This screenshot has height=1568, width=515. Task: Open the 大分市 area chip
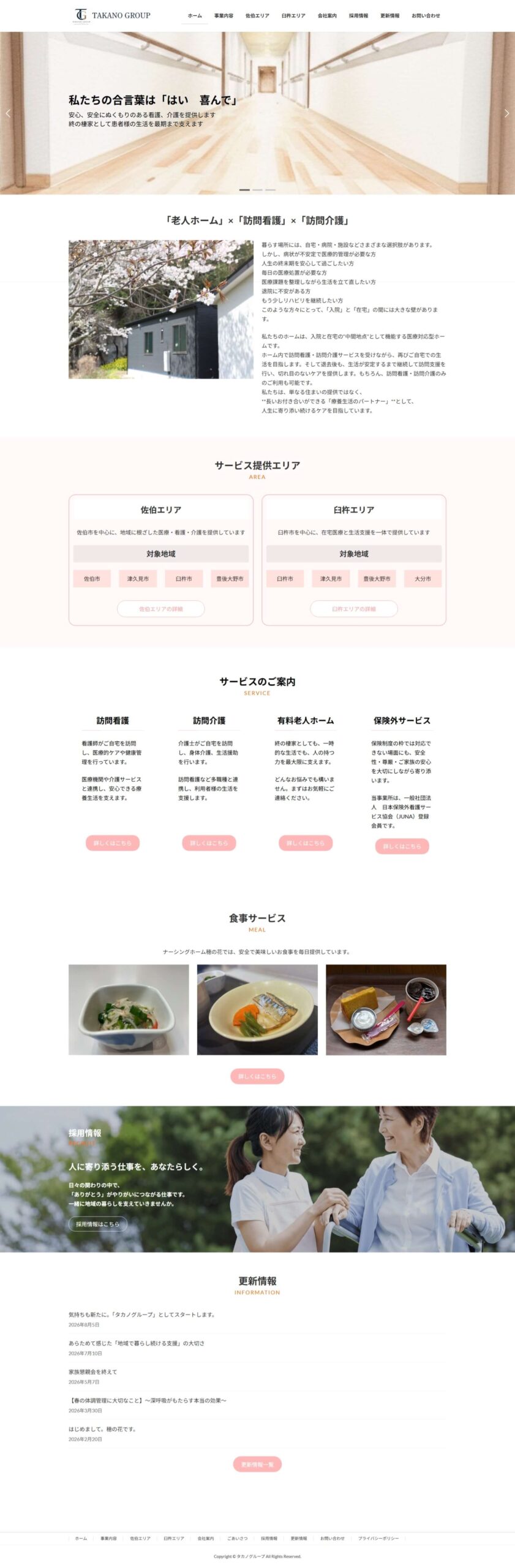click(x=423, y=579)
